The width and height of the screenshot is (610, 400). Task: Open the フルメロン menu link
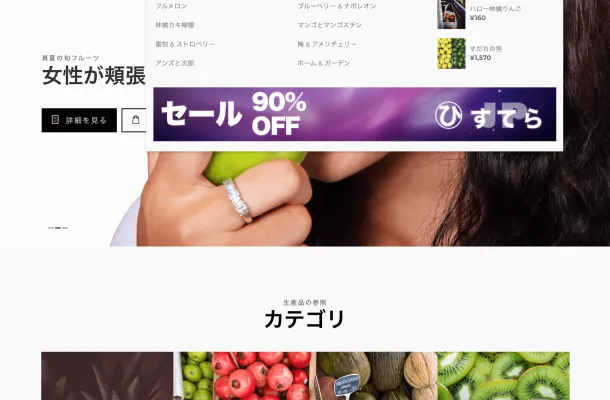point(171,6)
